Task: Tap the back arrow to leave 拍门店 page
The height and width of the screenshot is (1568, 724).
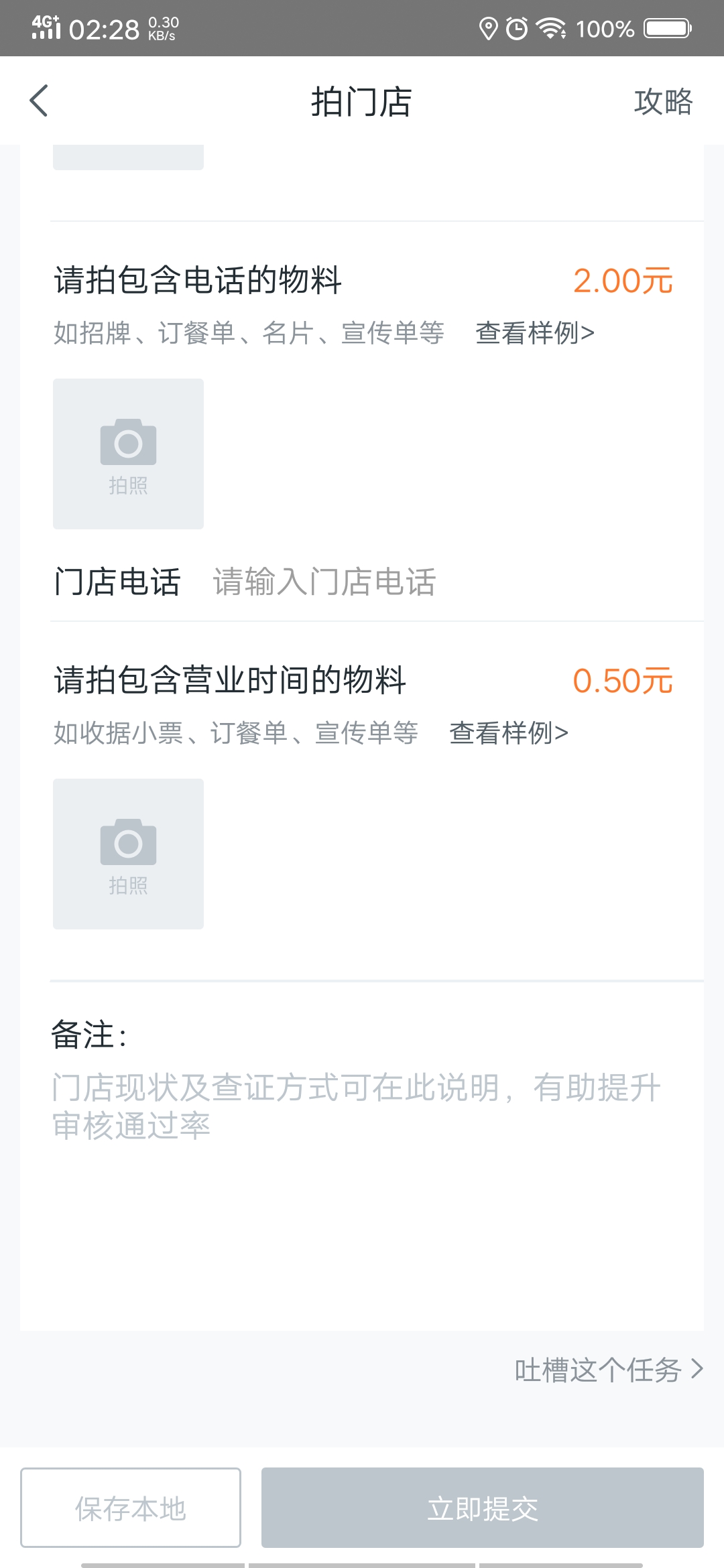Action: [38, 101]
